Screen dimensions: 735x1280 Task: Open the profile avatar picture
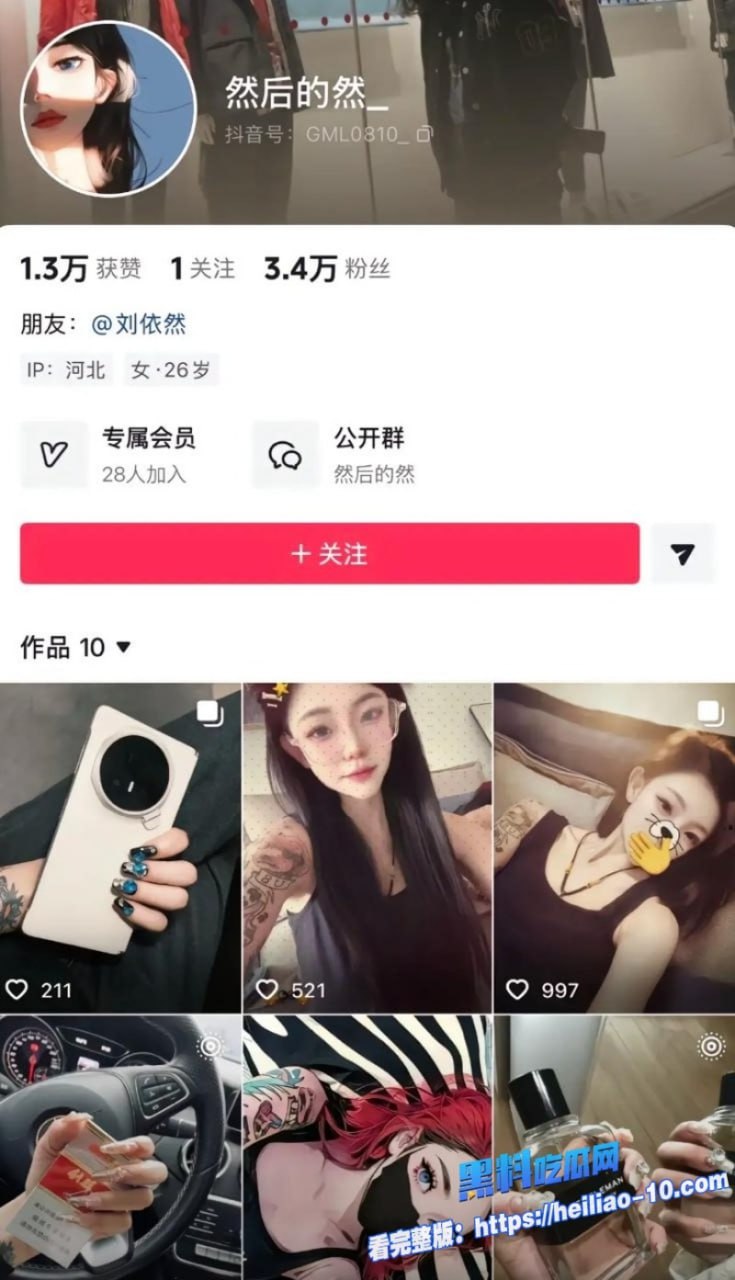pos(108,108)
